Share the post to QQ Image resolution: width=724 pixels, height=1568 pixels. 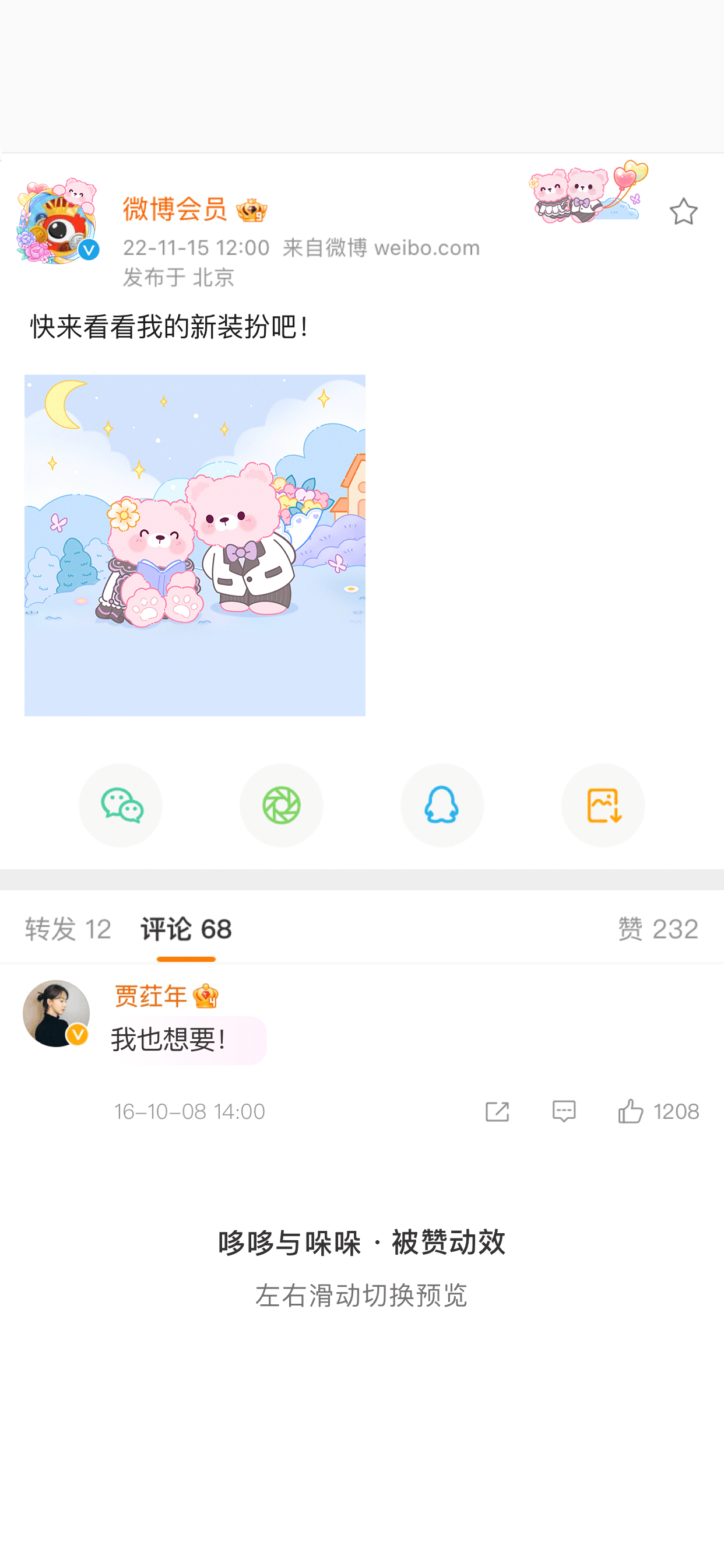click(x=442, y=806)
